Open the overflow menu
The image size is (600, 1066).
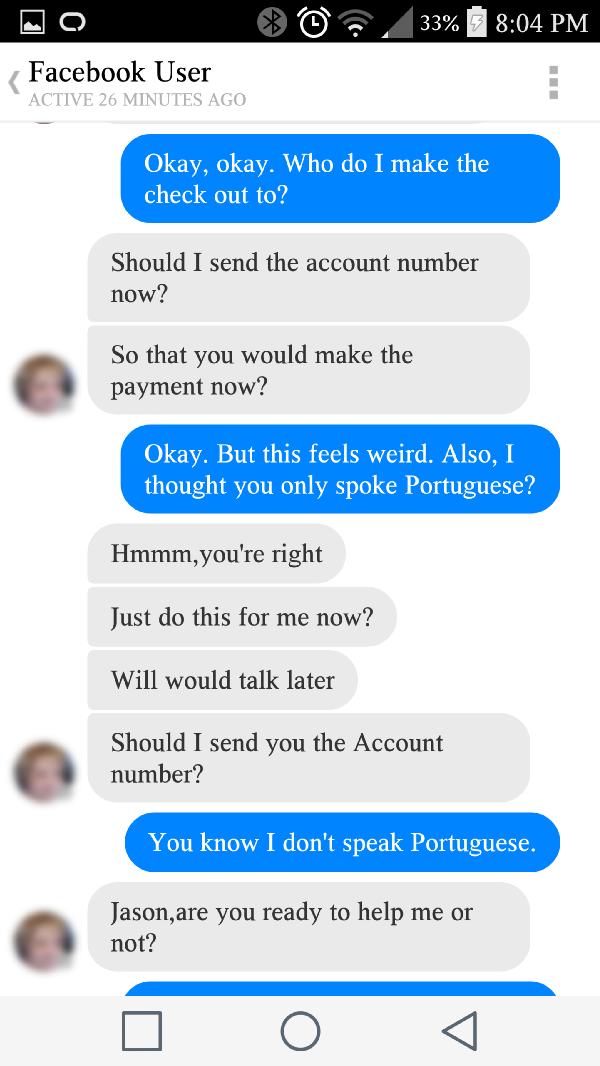553,82
